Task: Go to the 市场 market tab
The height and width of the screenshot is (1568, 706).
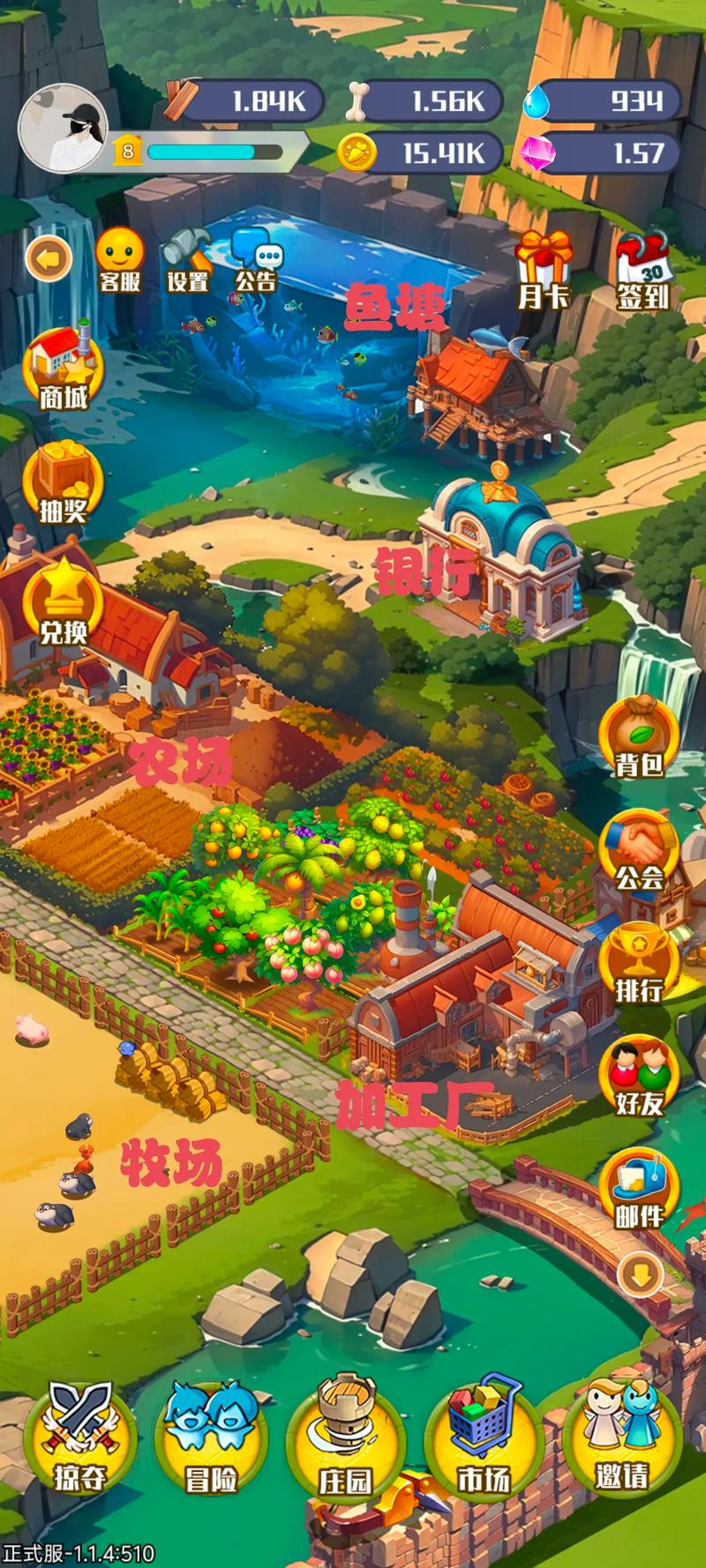Action: pyautogui.click(x=483, y=1439)
